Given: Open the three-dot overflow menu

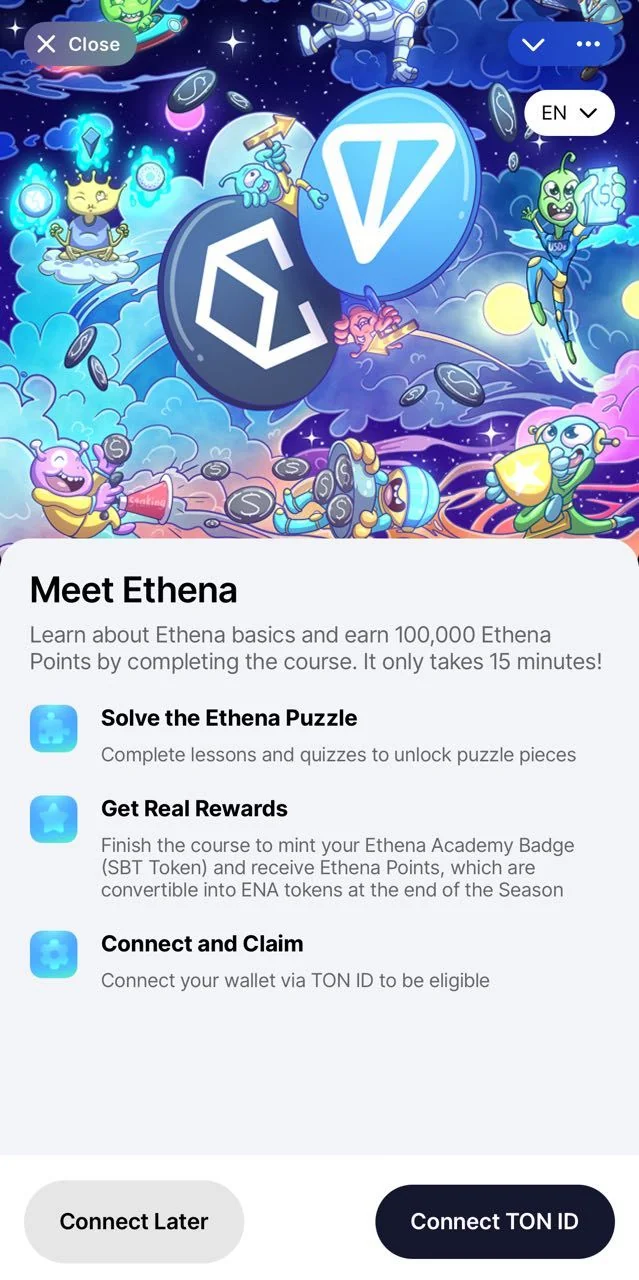Looking at the screenshot, I should [588, 44].
